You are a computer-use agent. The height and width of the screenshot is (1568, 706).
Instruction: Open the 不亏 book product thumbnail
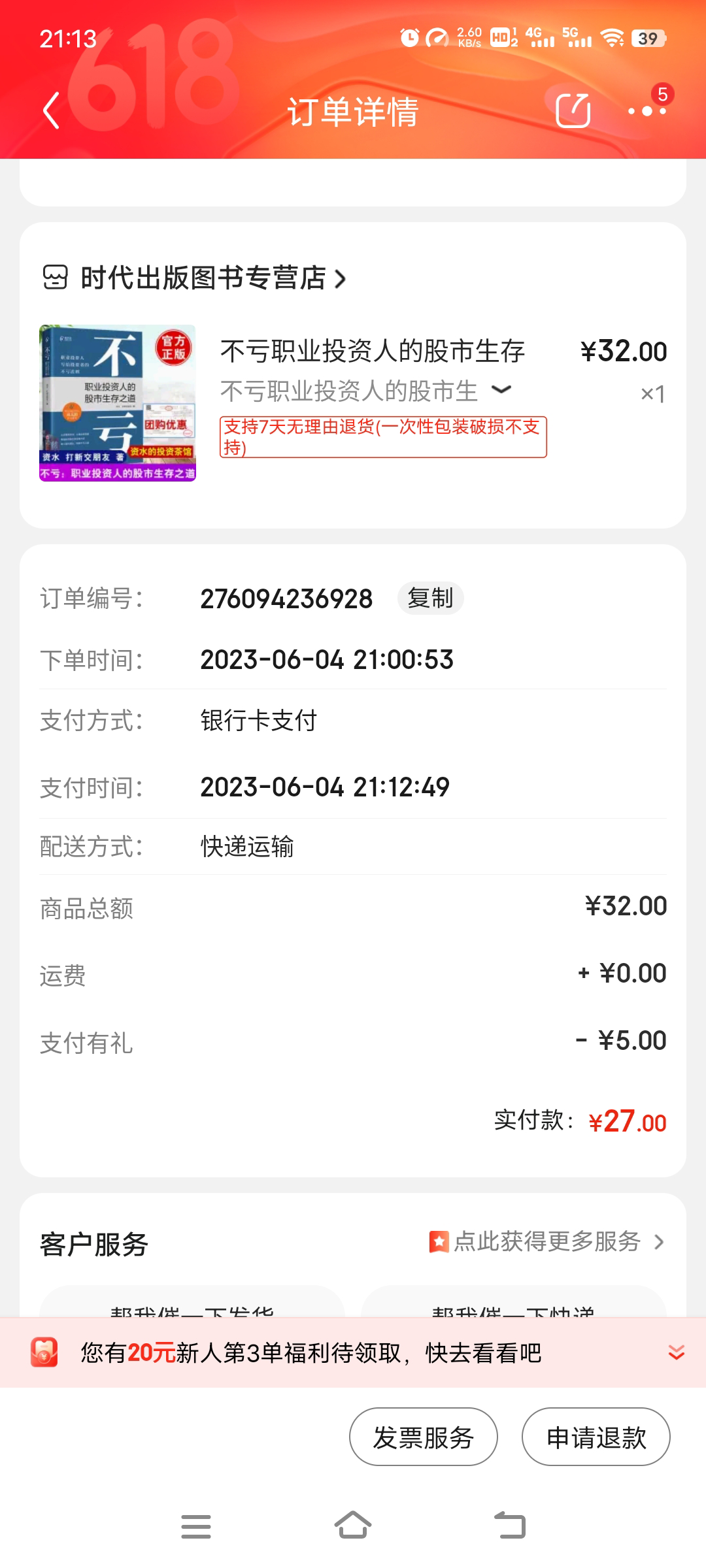(118, 403)
